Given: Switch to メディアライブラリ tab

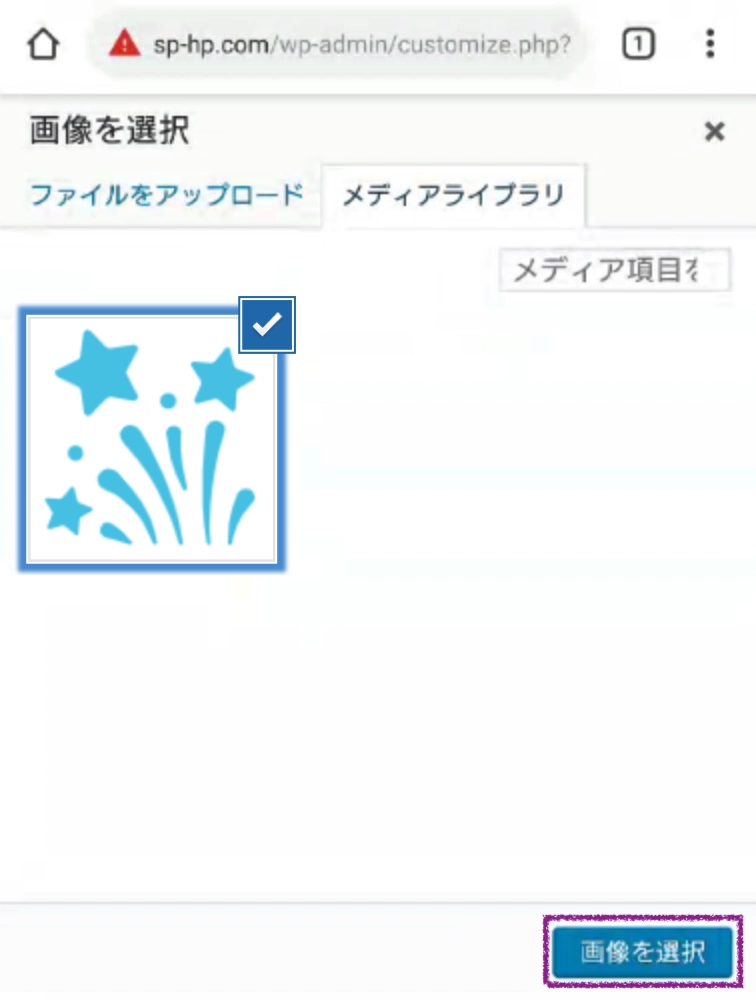Looking at the screenshot, I should (x=453, y=196).
